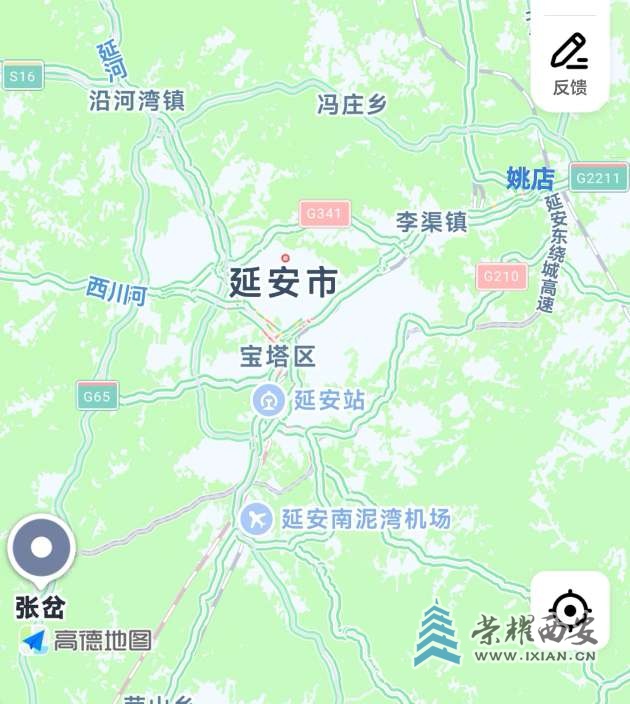This screenshot has height=704, width=630.
Task: Select the 张岔 location pin
Action: pyautogui.click(x=42, y=549)
